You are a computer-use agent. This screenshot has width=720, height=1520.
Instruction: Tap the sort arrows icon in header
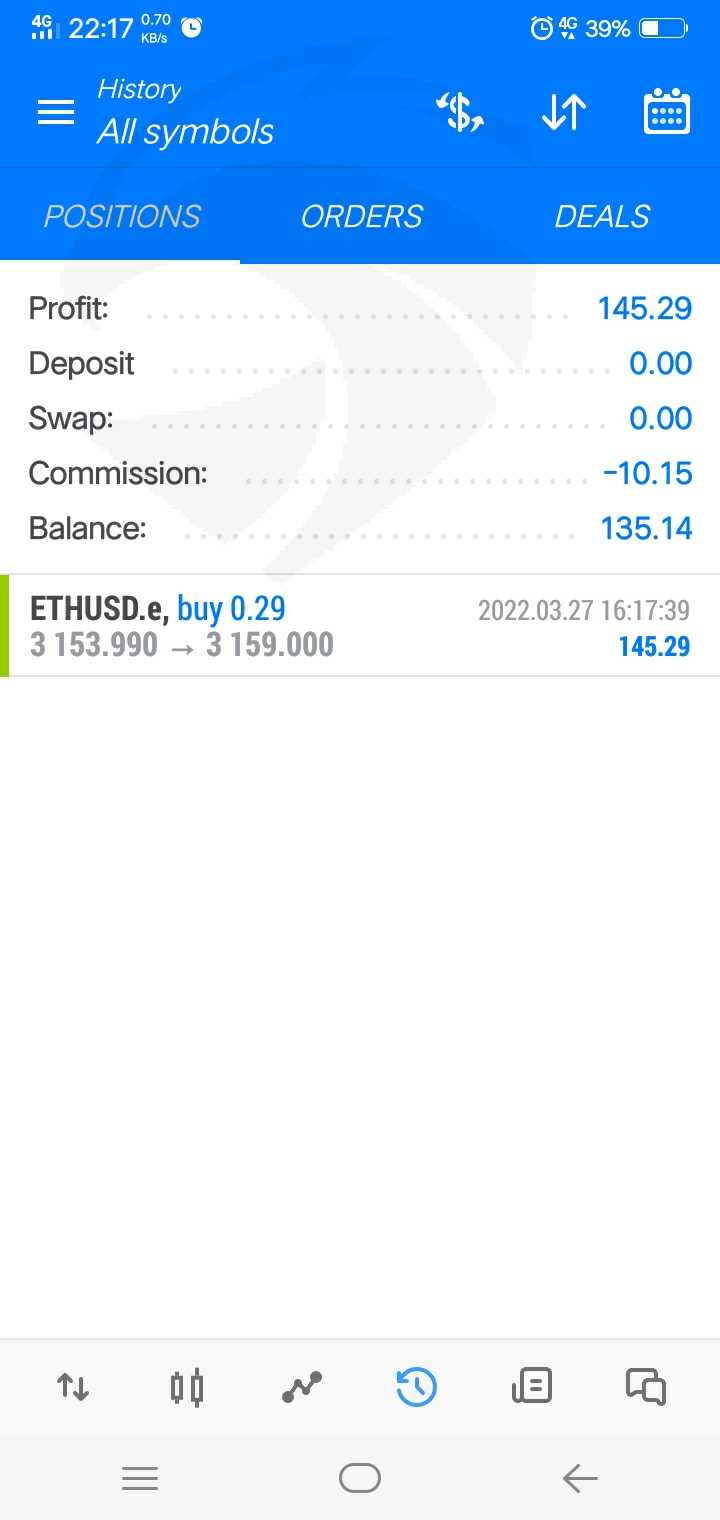coord(564,112)
